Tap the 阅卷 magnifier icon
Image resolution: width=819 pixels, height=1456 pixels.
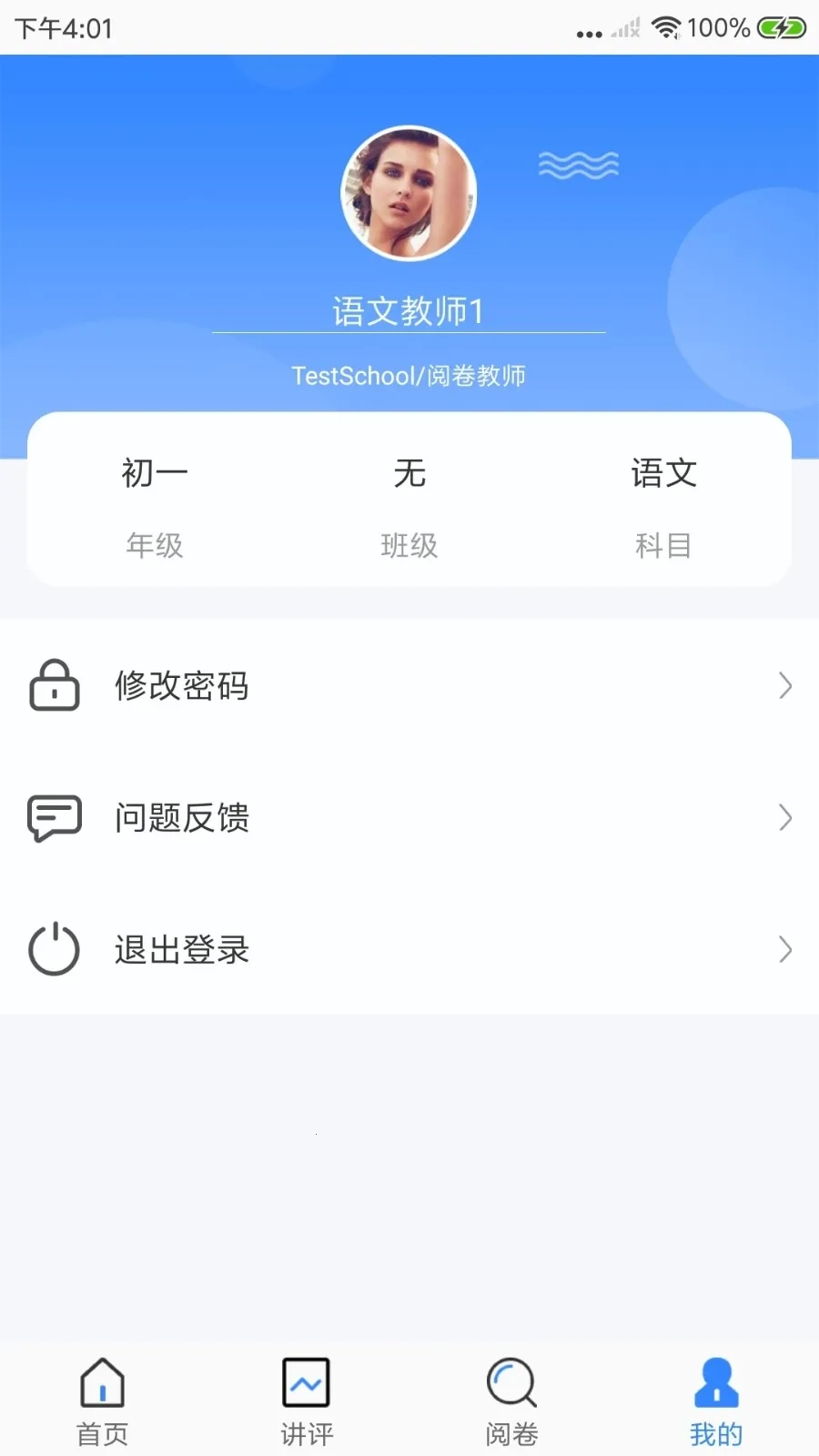click(x=511, y=1382)
